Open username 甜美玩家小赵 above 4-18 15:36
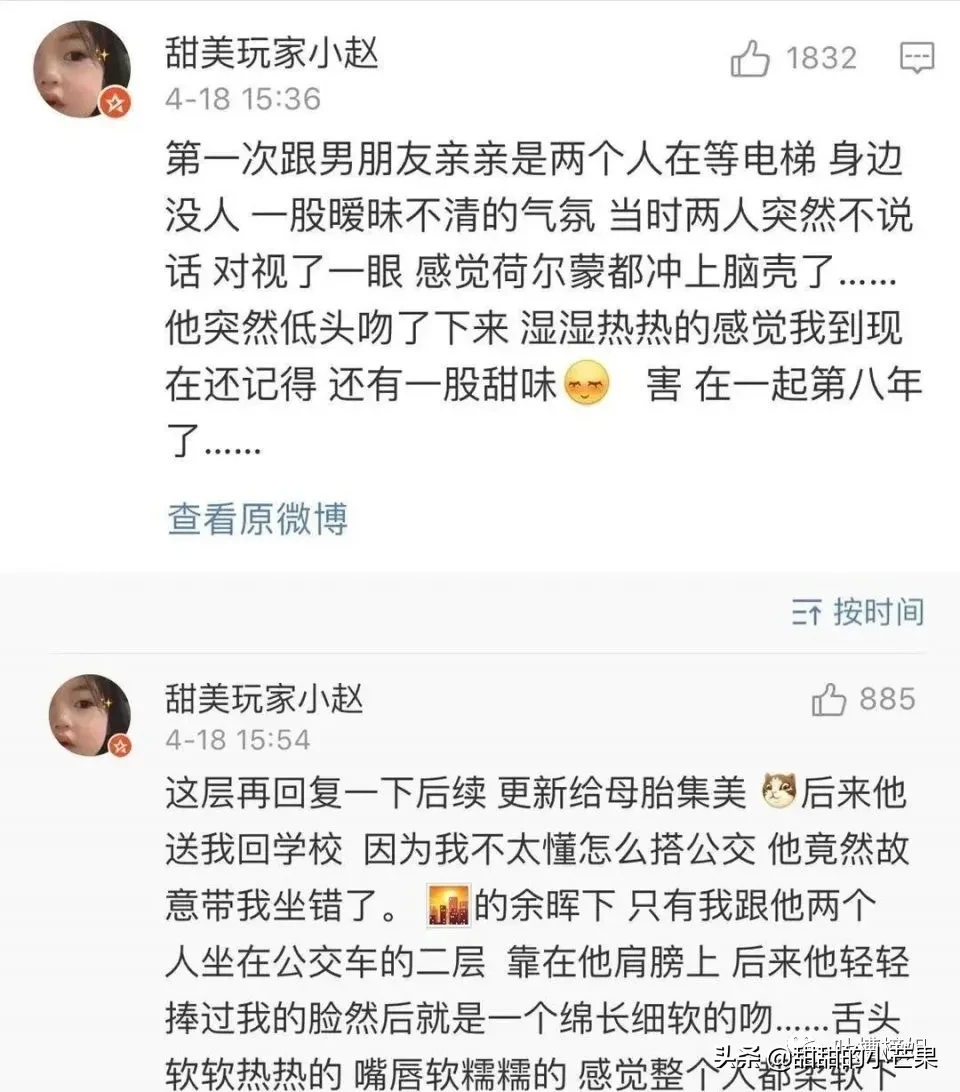This screenshot has width=960, height=1092. pos(272,55)
